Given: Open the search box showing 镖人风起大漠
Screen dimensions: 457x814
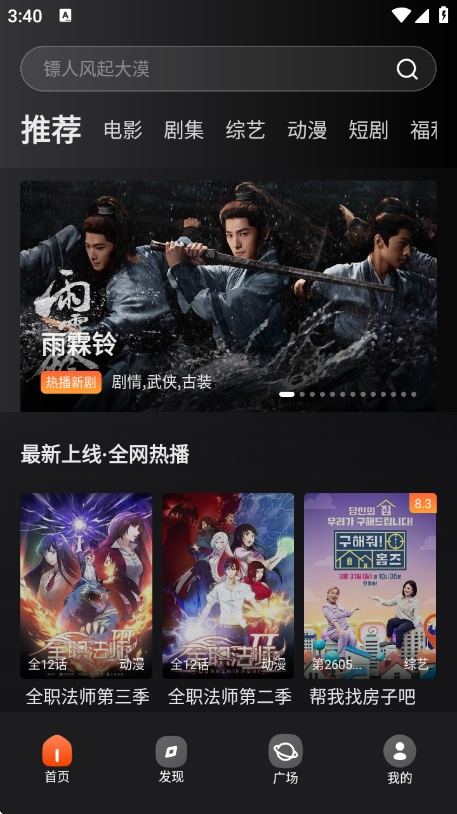Looking at the screenshot, I should click(x=228, y=69).
